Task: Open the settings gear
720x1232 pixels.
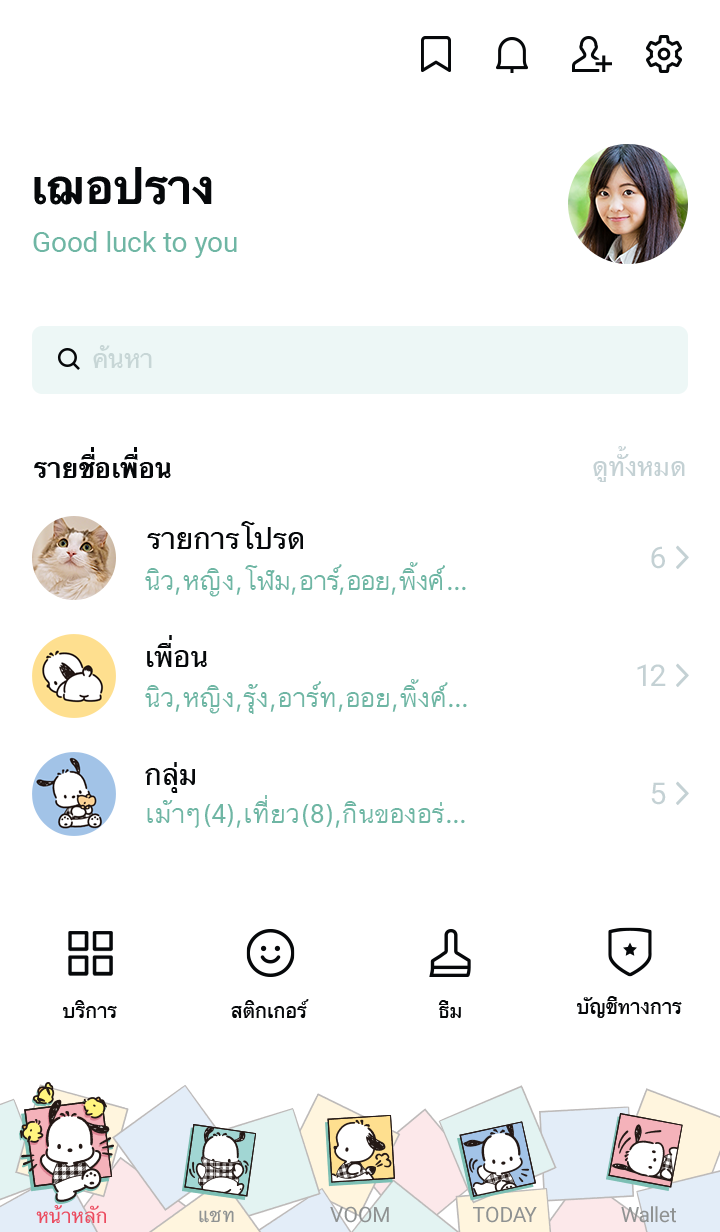Action: [x=663, y=55]
